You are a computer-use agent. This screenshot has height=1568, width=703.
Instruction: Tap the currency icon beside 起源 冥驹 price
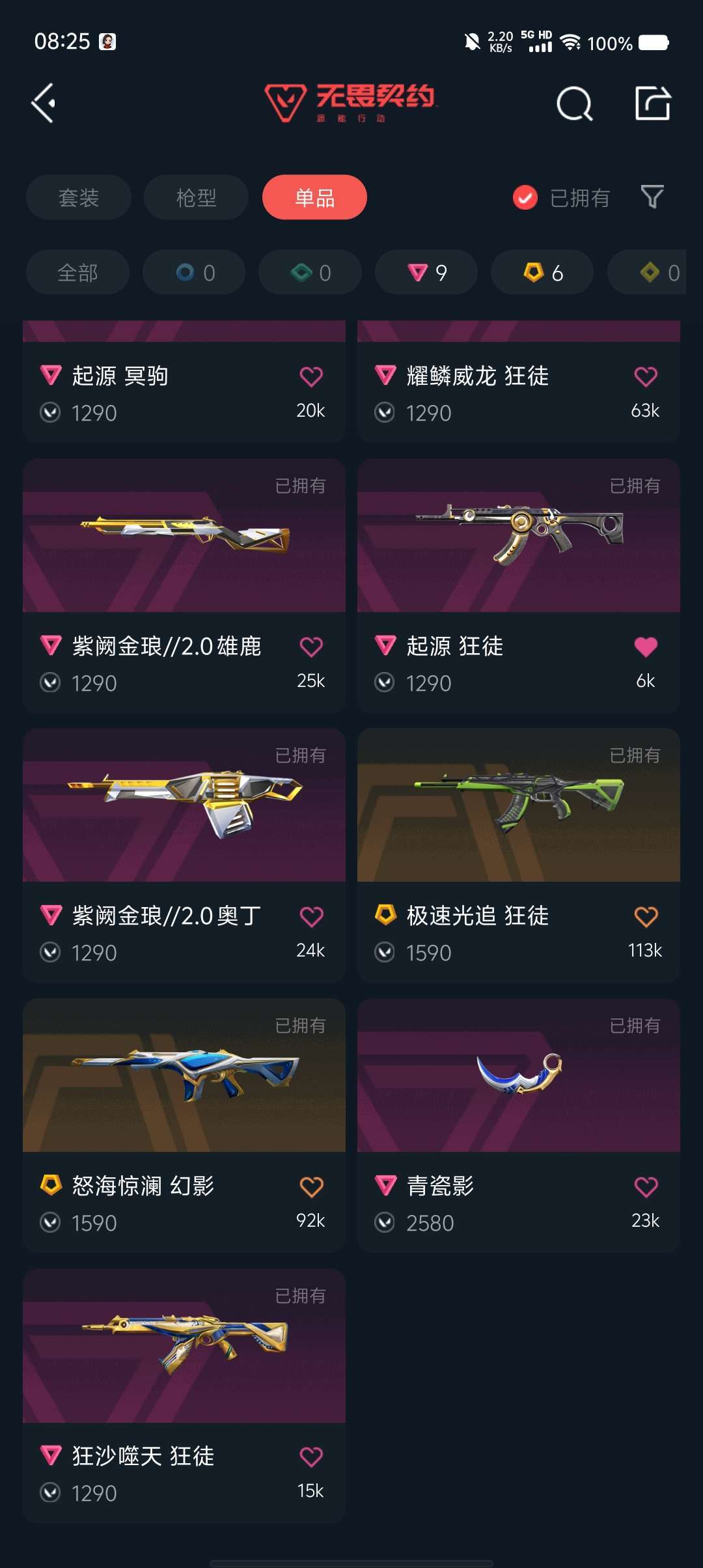pyautogui.click(x=53, y=412)
